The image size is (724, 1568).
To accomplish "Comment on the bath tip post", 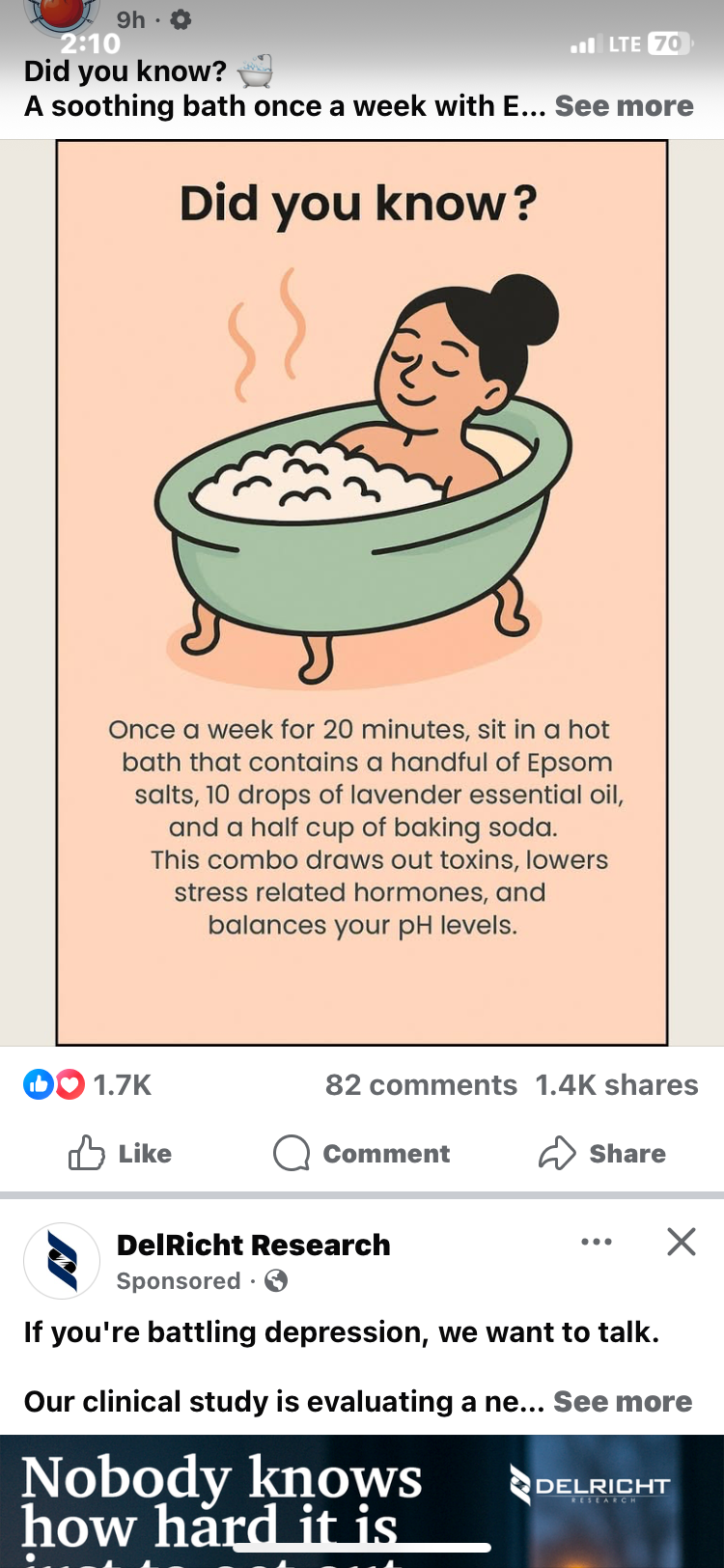I will 362,1153.
